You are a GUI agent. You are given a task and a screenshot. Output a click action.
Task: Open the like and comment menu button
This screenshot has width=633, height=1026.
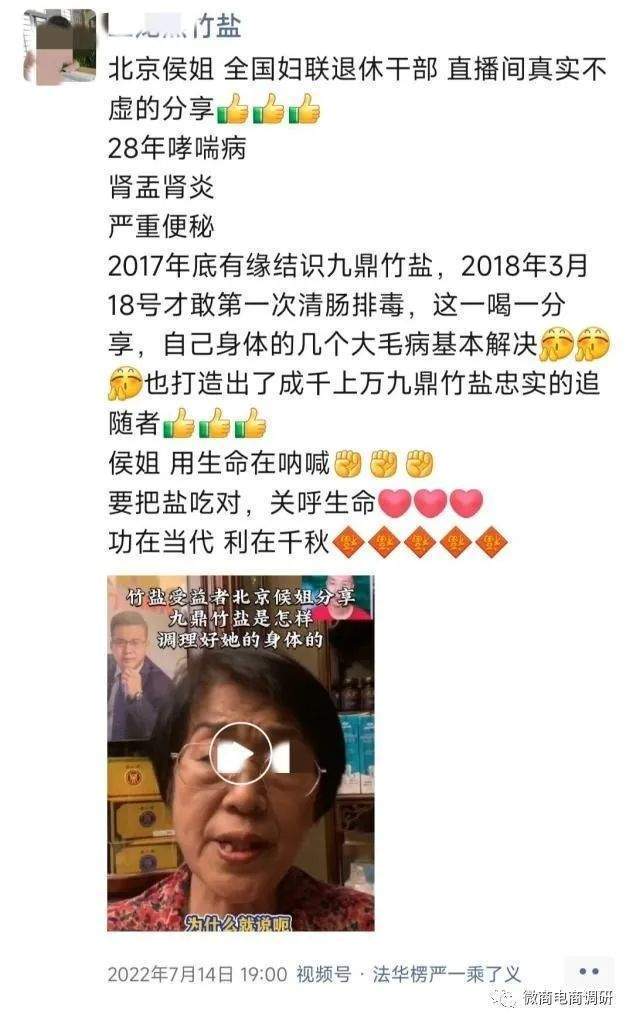coord(588,971)
